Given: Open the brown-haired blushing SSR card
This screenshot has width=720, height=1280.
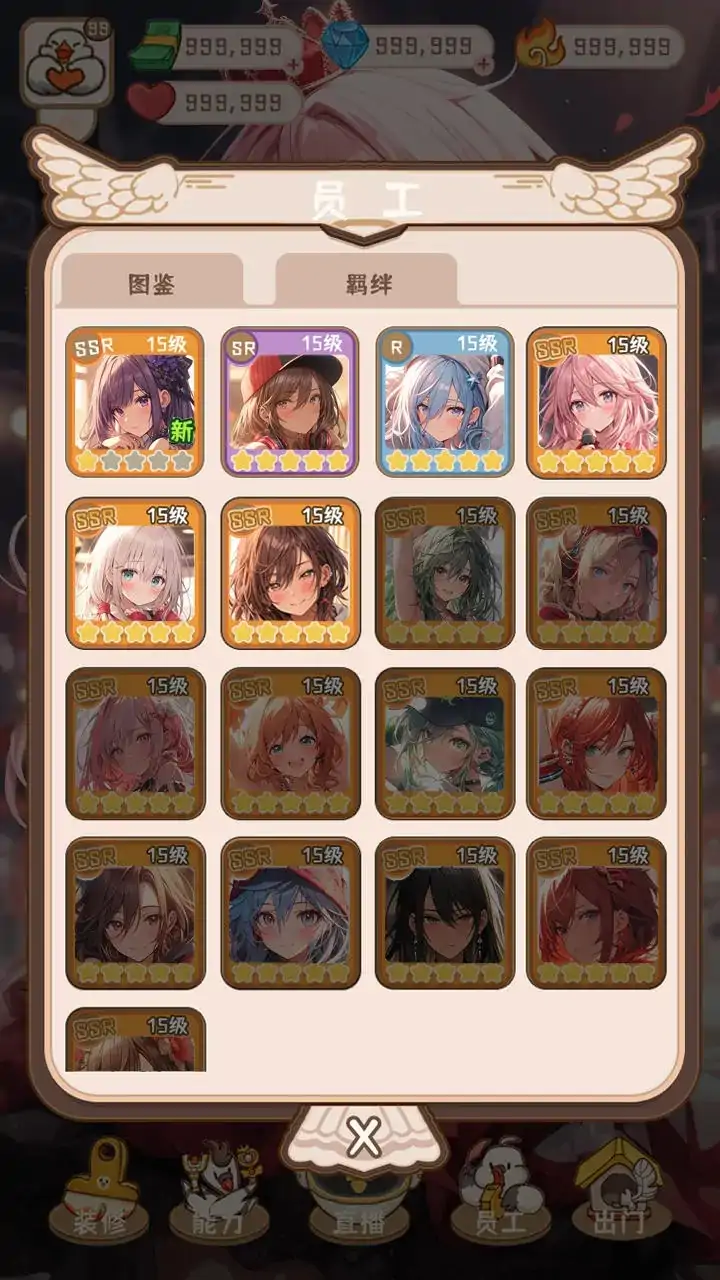Looking at the screenshot, I should 290,572.
